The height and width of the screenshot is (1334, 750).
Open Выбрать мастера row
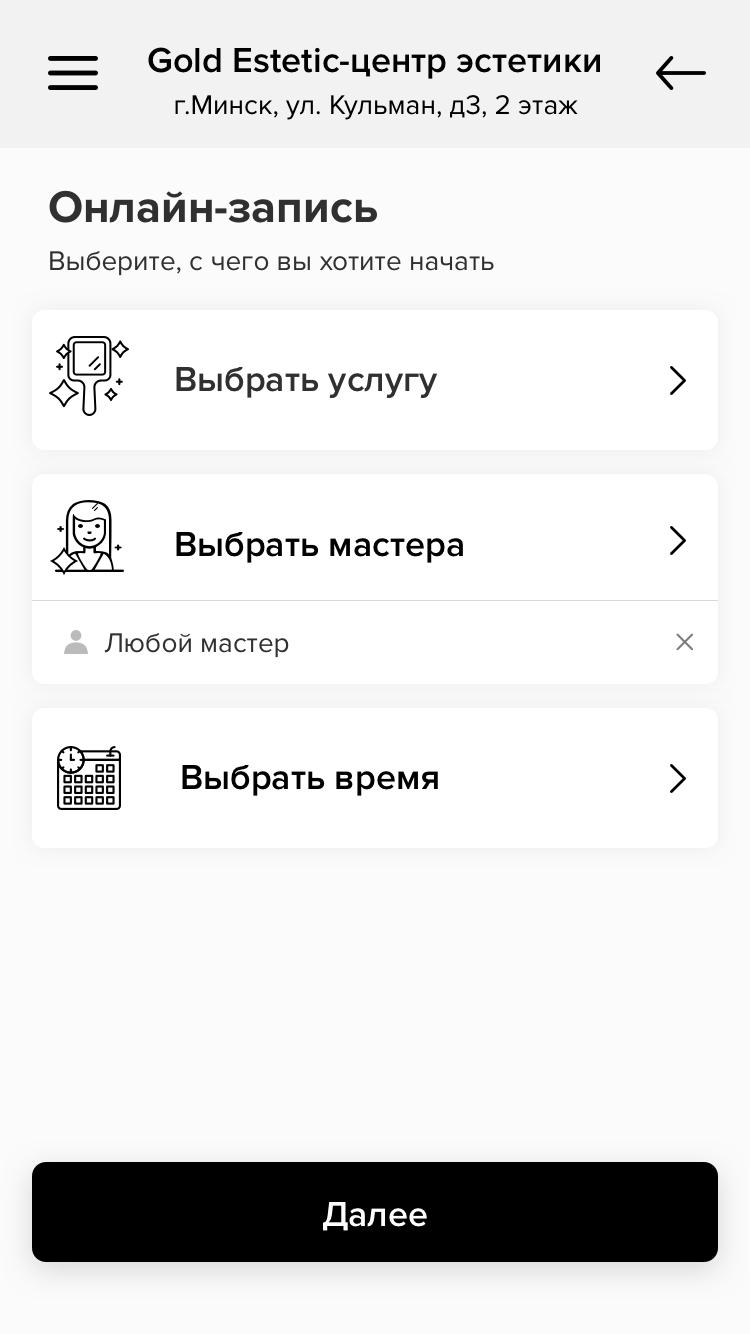pyautogui.click(x=375, y=538)
